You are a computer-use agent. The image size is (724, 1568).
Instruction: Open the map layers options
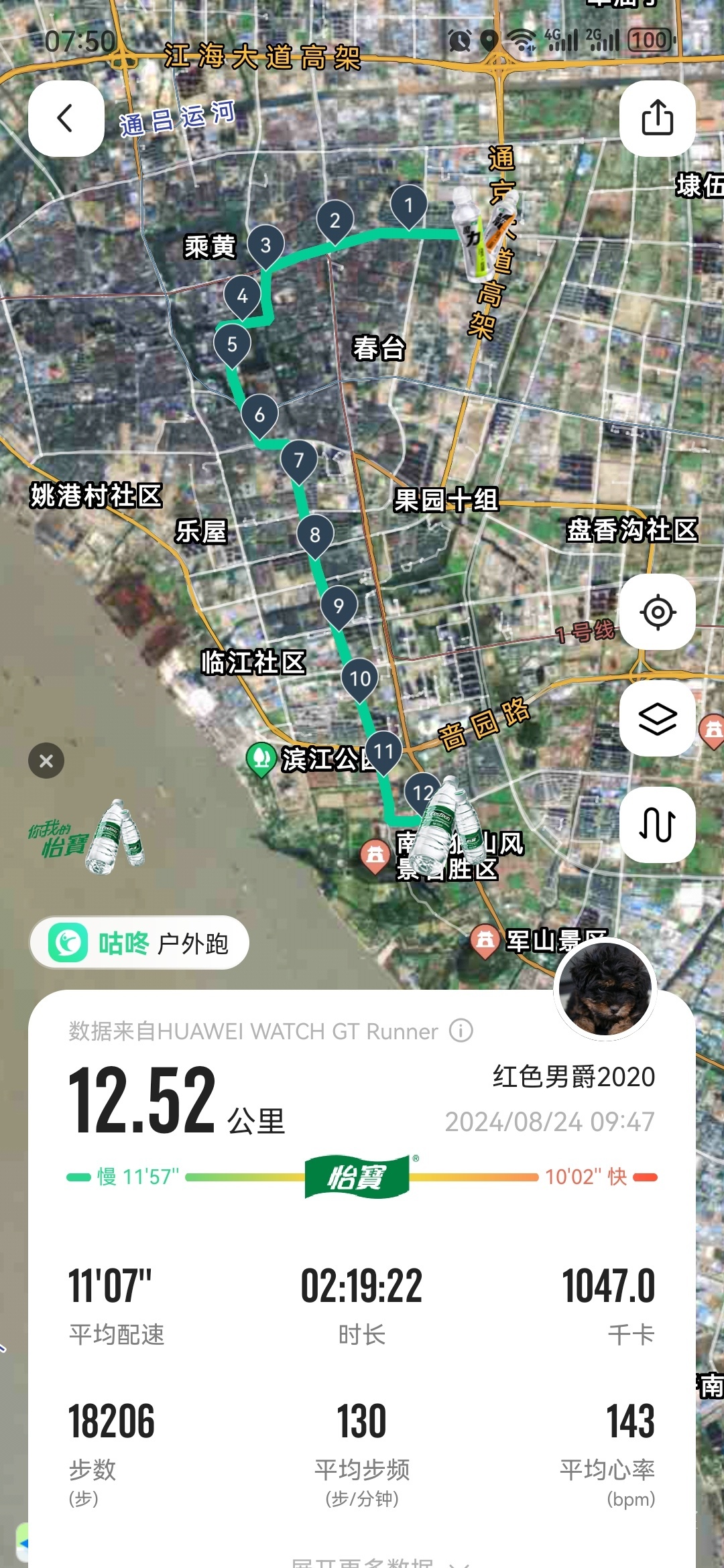click(x=657, y=718)
